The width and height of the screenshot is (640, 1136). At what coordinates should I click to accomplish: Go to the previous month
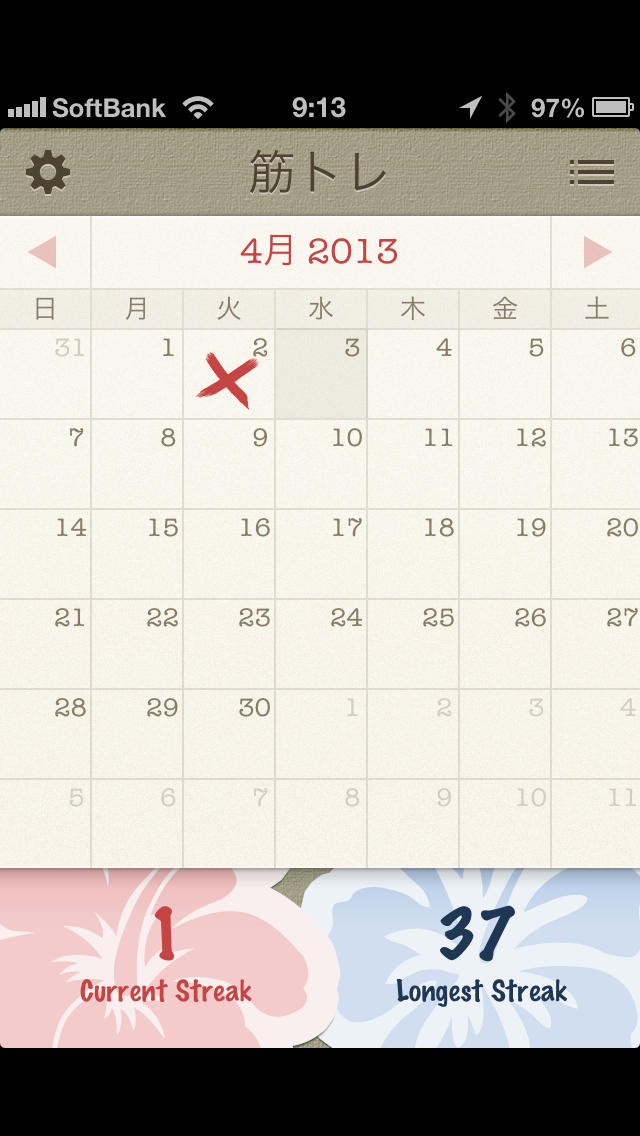point(43,252)
